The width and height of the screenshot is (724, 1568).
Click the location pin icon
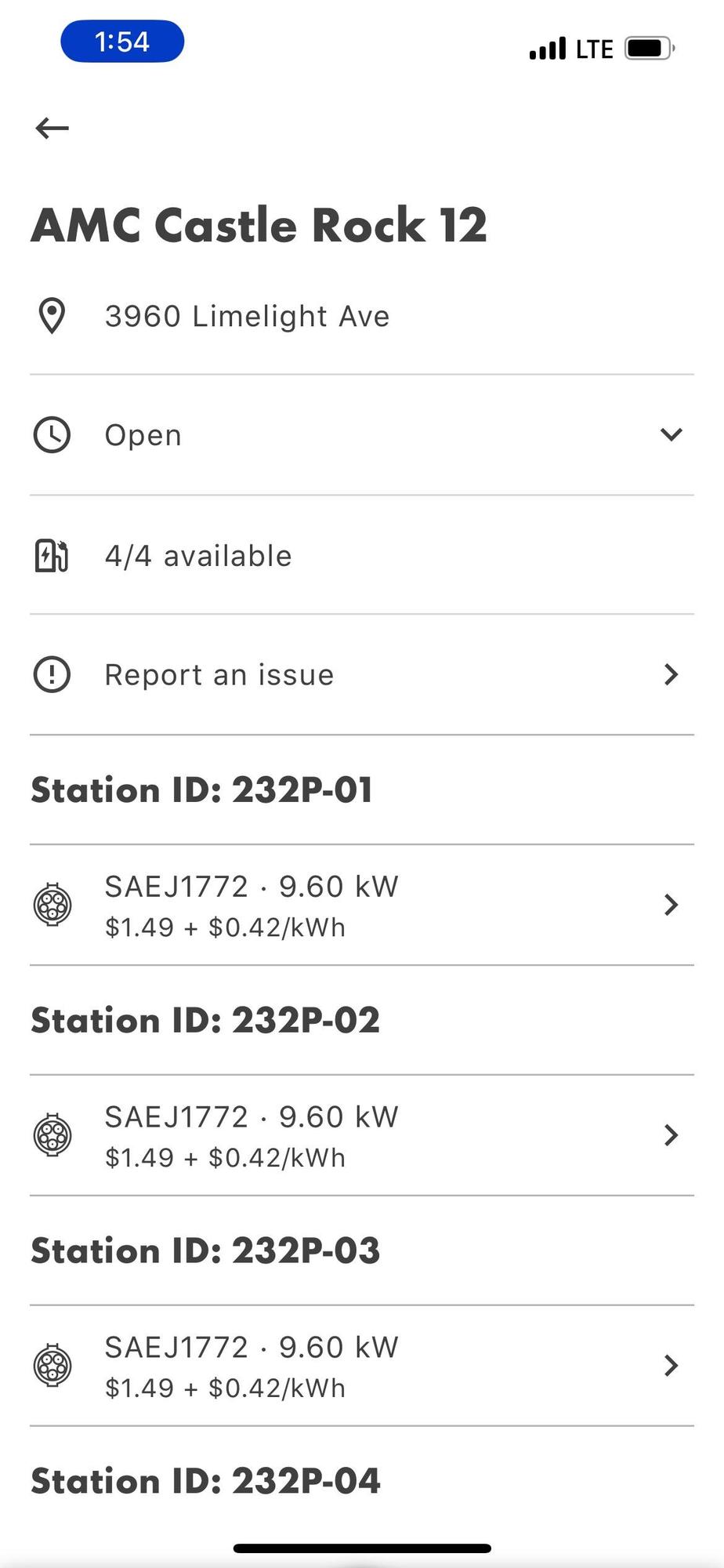click(51, 316)
